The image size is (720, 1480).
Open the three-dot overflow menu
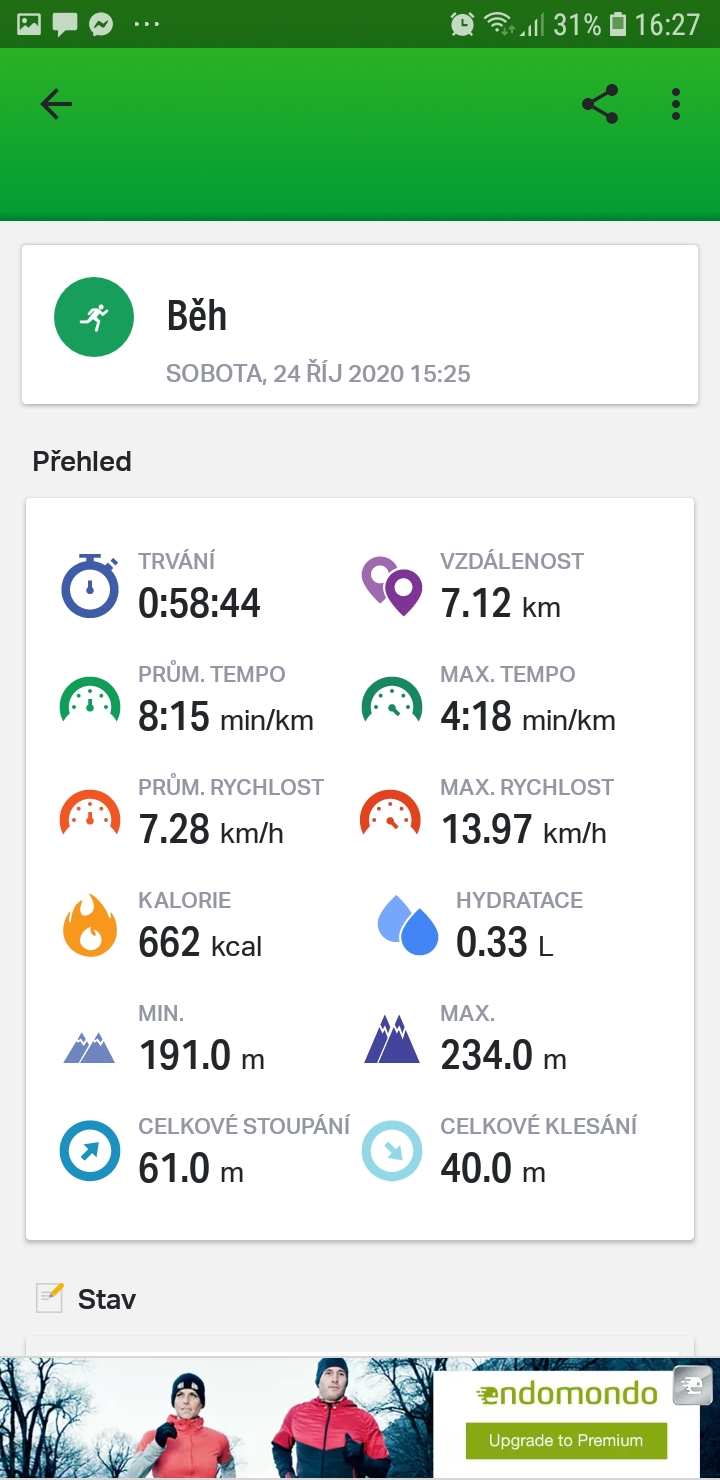(x=676, y=104)
